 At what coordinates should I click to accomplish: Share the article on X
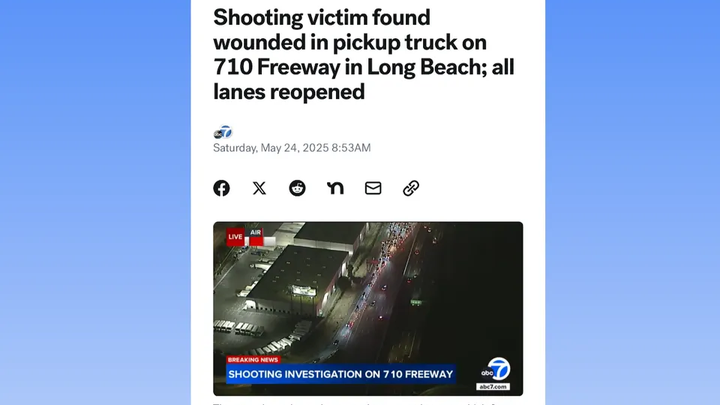(259, 188)
